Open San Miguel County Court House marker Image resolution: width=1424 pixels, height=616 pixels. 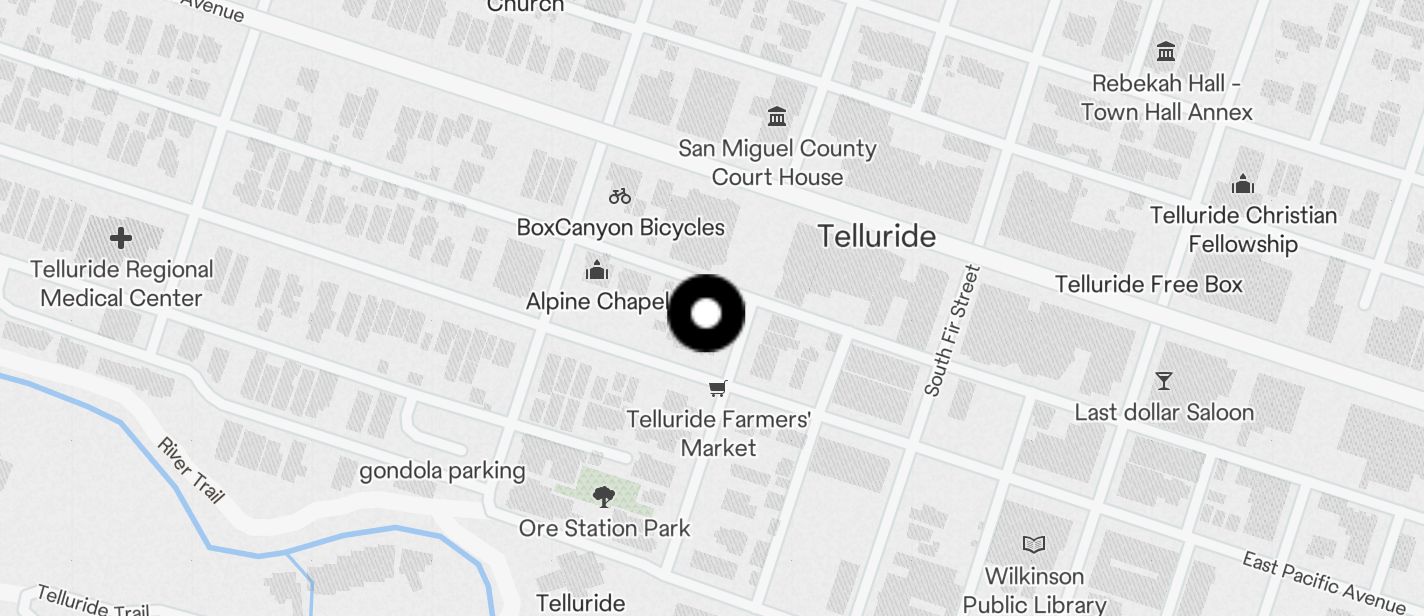[777, 116]
